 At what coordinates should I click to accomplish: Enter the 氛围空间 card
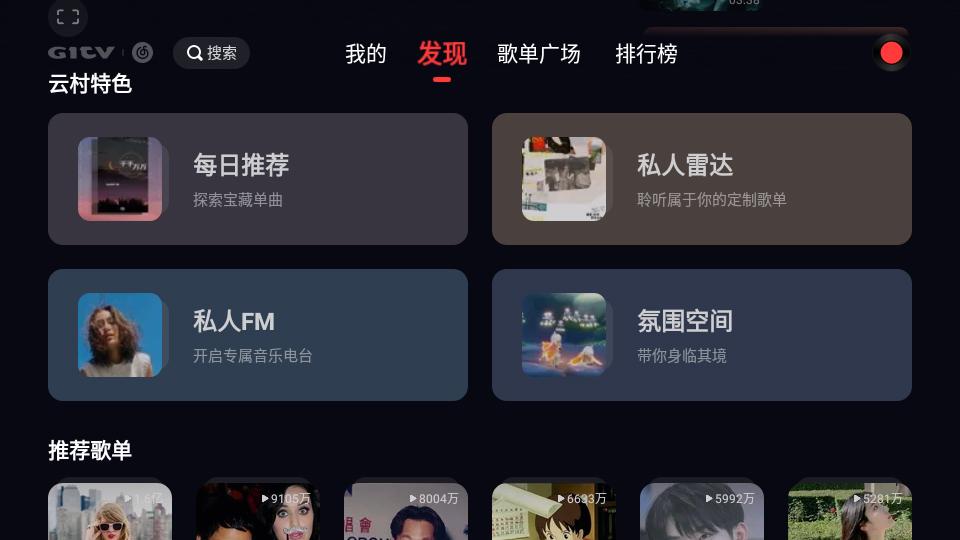pyautogui.click(x=701, y=335)
